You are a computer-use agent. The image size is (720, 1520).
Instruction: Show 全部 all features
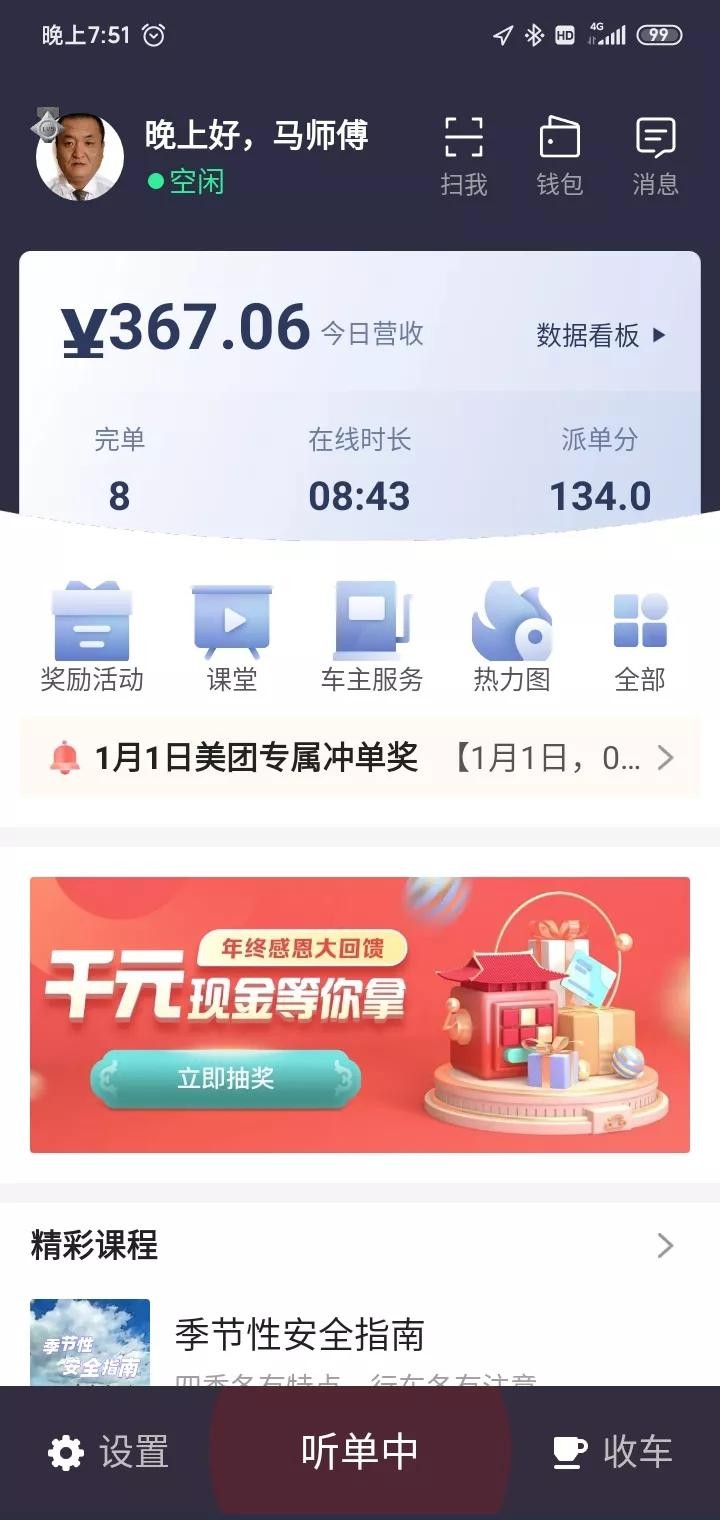coord(640,637)
